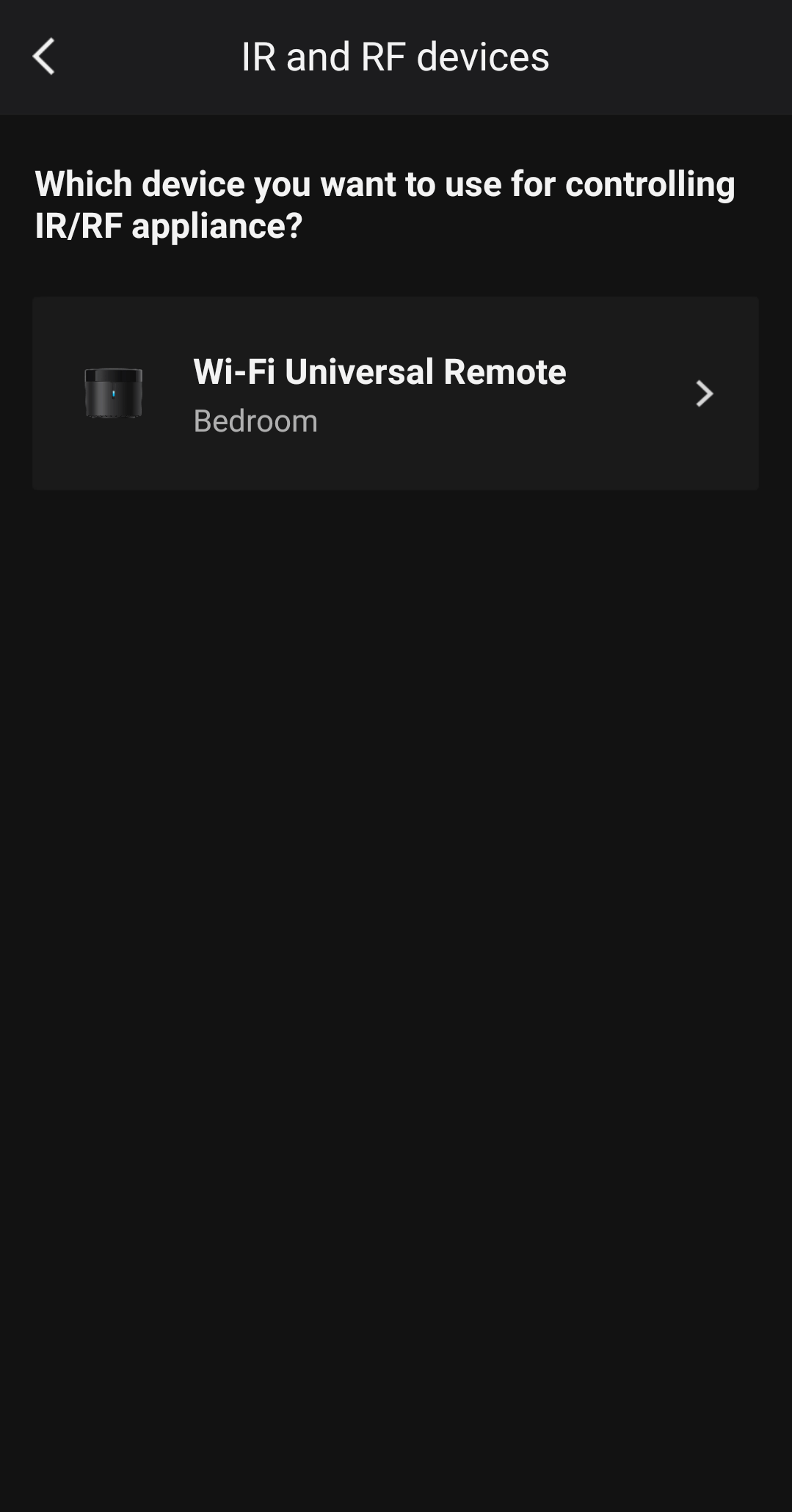Select Wi-Fi Universal Remote in Bedroom
792x1512 pixels.
395,393
